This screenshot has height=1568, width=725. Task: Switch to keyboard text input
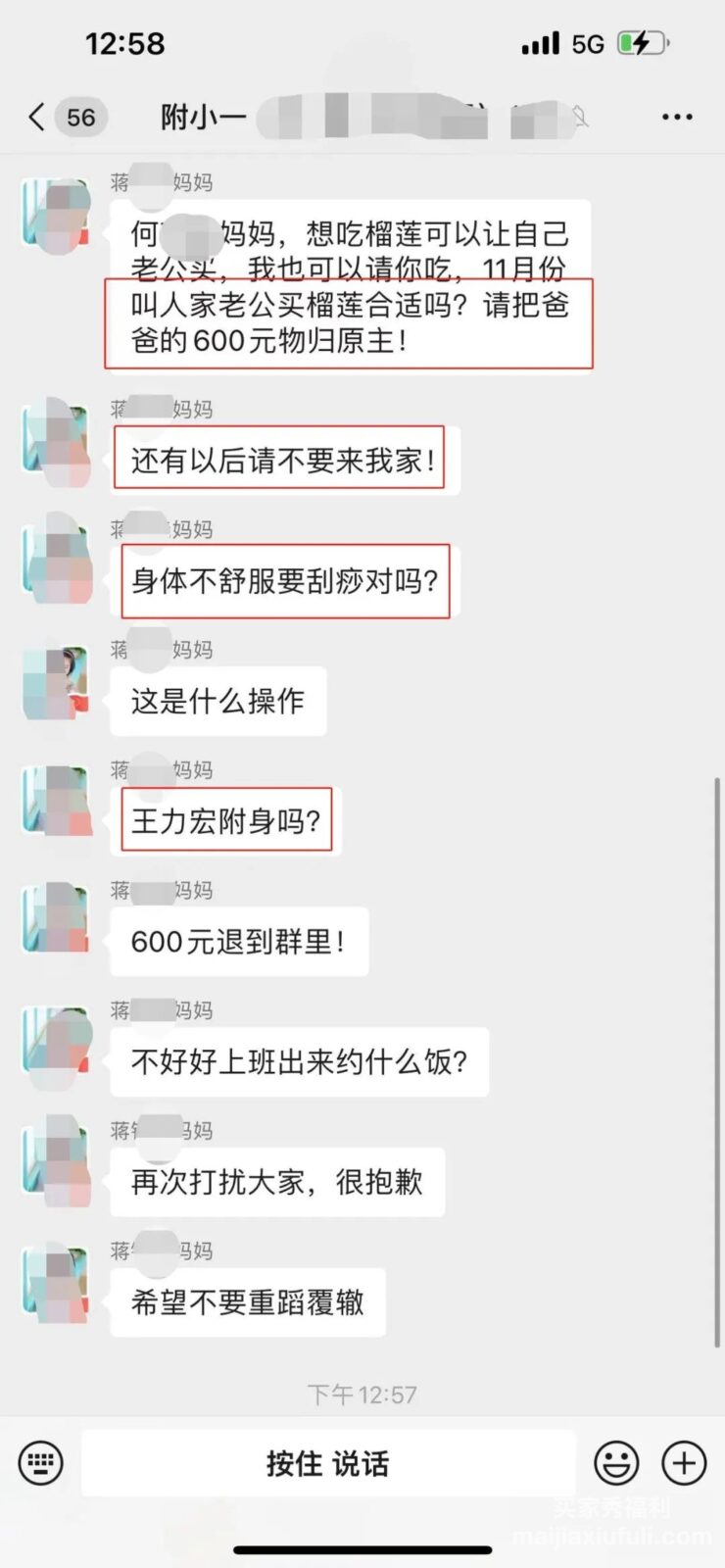[40, 1463]
